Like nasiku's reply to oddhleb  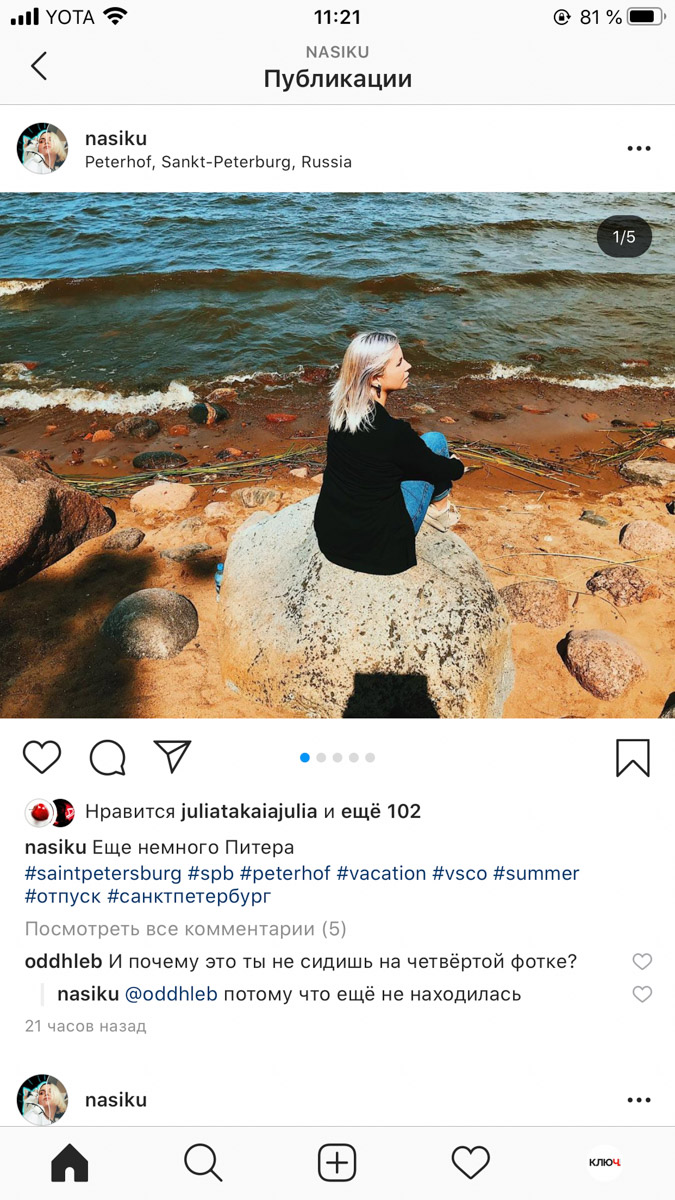(642, 994)
